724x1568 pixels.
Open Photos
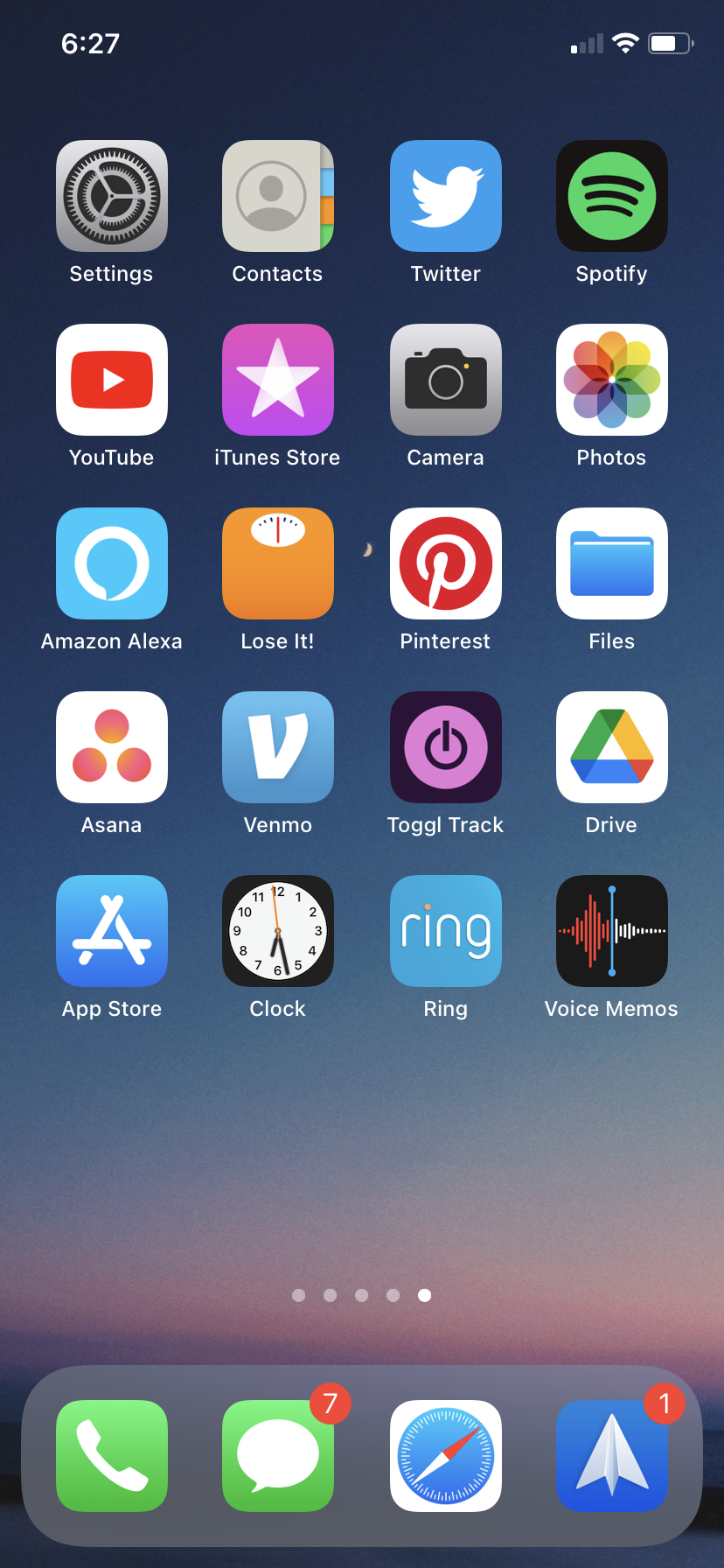[x=612, y=380]
